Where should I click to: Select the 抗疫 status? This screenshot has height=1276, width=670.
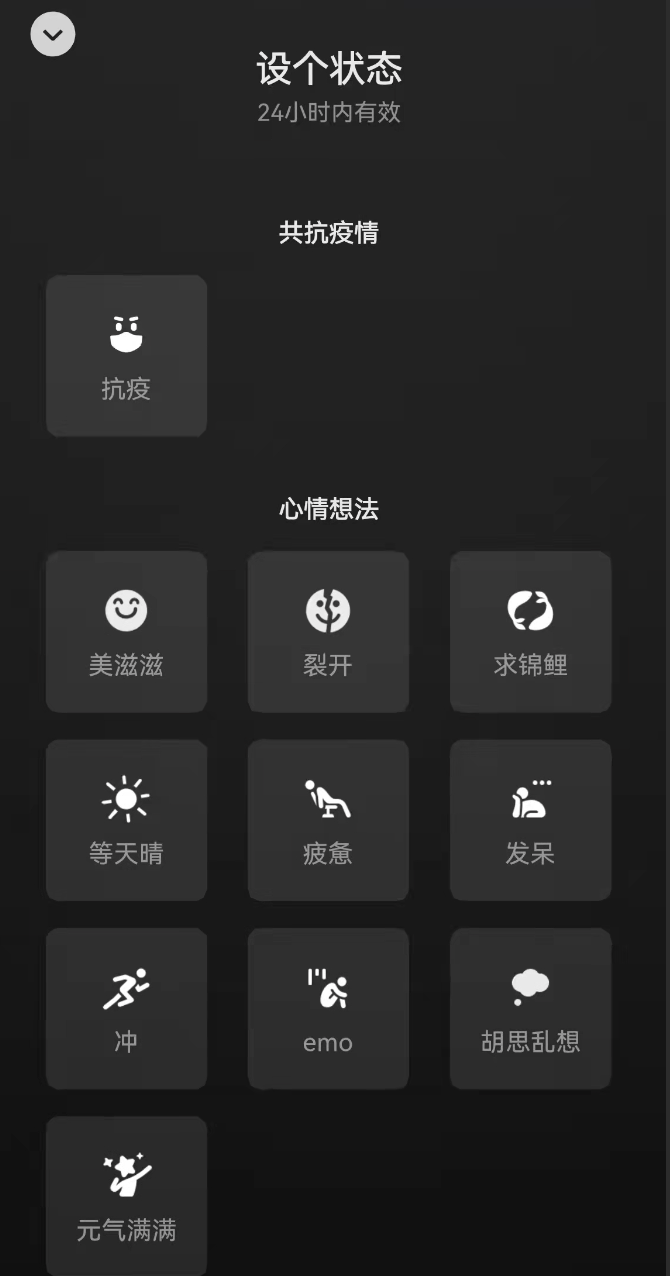coord(126,356)
